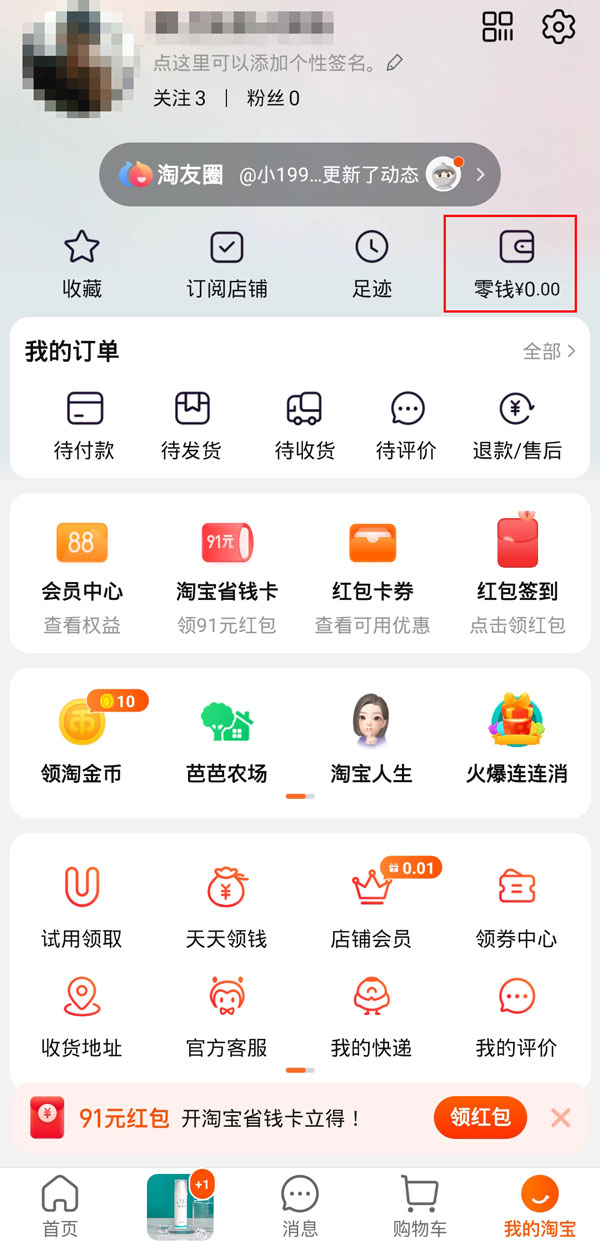Image resolution: width=600 pixels, height=1247 pixels.
Task: Open 收货地址 shipping addresses
Action: [x=82, y=1016]
